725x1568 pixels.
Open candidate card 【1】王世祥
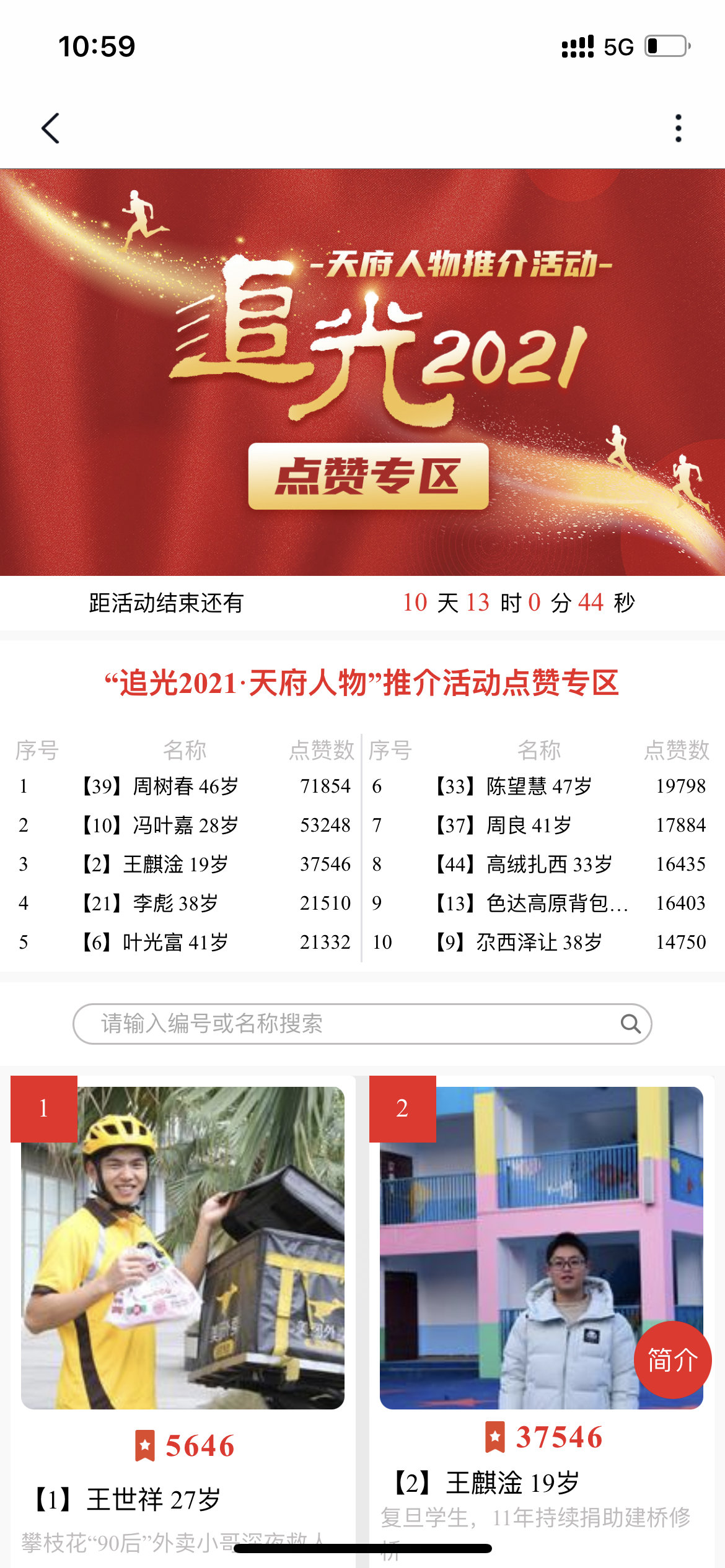(183, 1248)
